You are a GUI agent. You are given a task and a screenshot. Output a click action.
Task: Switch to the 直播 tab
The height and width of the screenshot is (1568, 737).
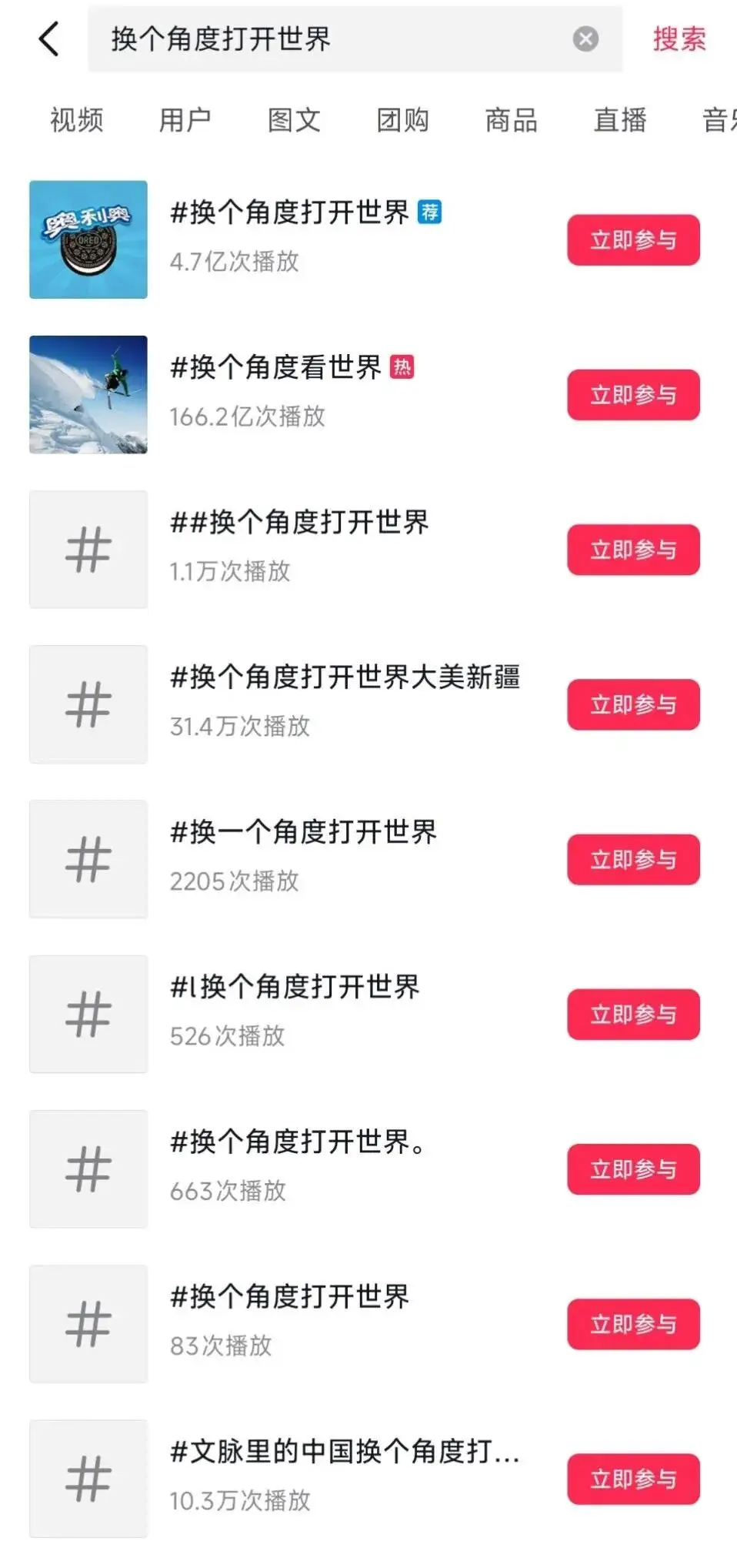[x=619, y=120]
